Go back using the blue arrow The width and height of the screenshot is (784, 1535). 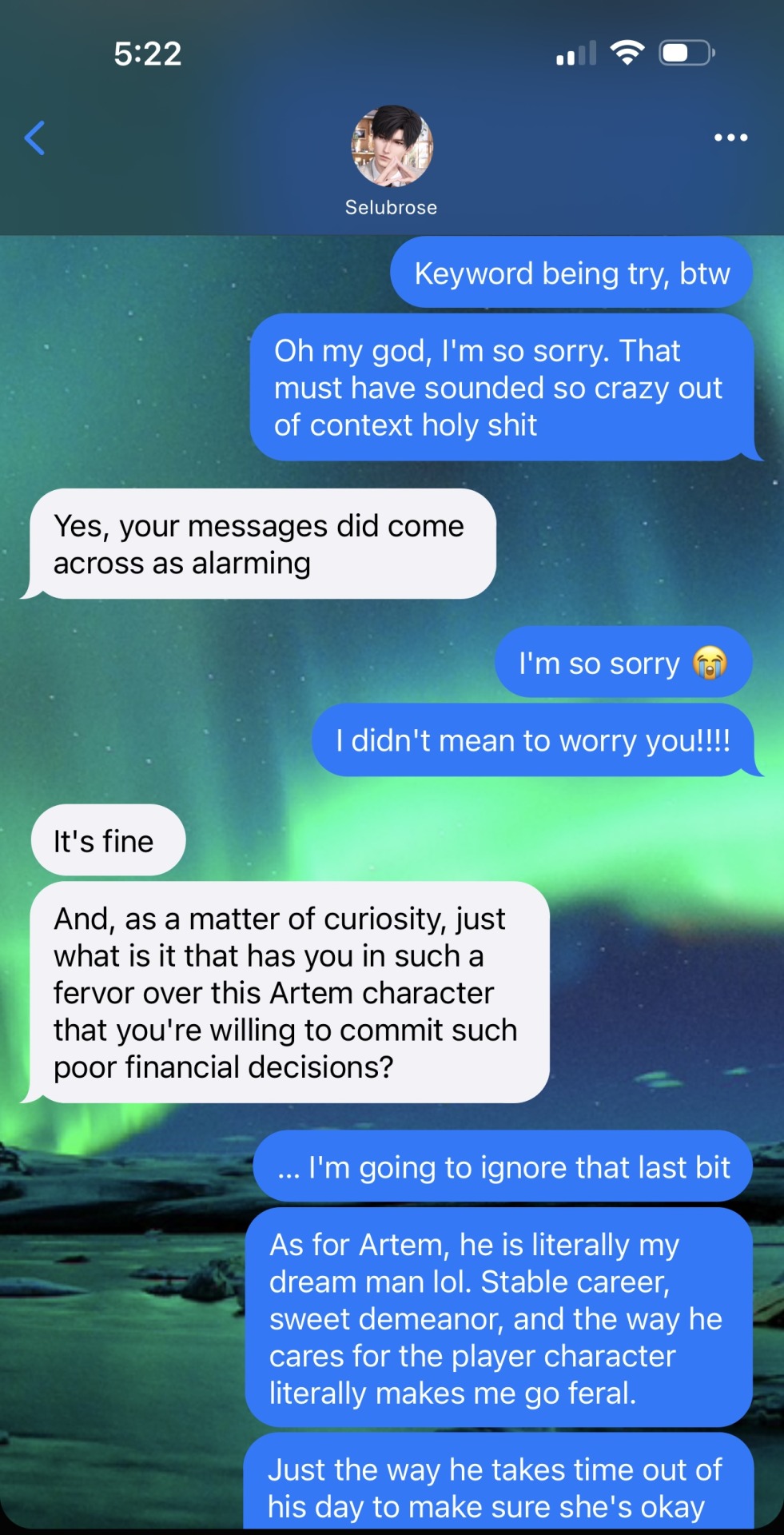[x=34, y=138]
